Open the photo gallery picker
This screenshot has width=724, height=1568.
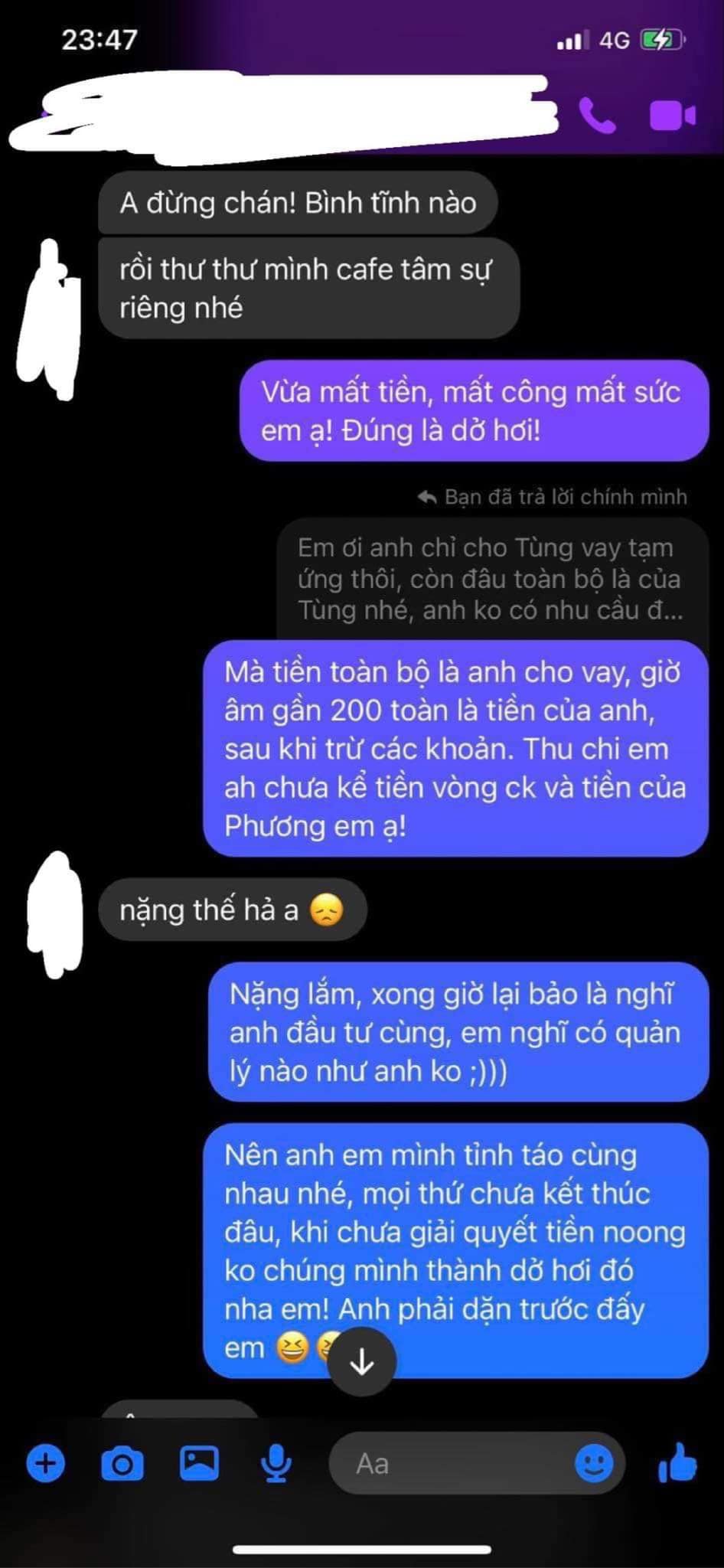coord(199,1464)
